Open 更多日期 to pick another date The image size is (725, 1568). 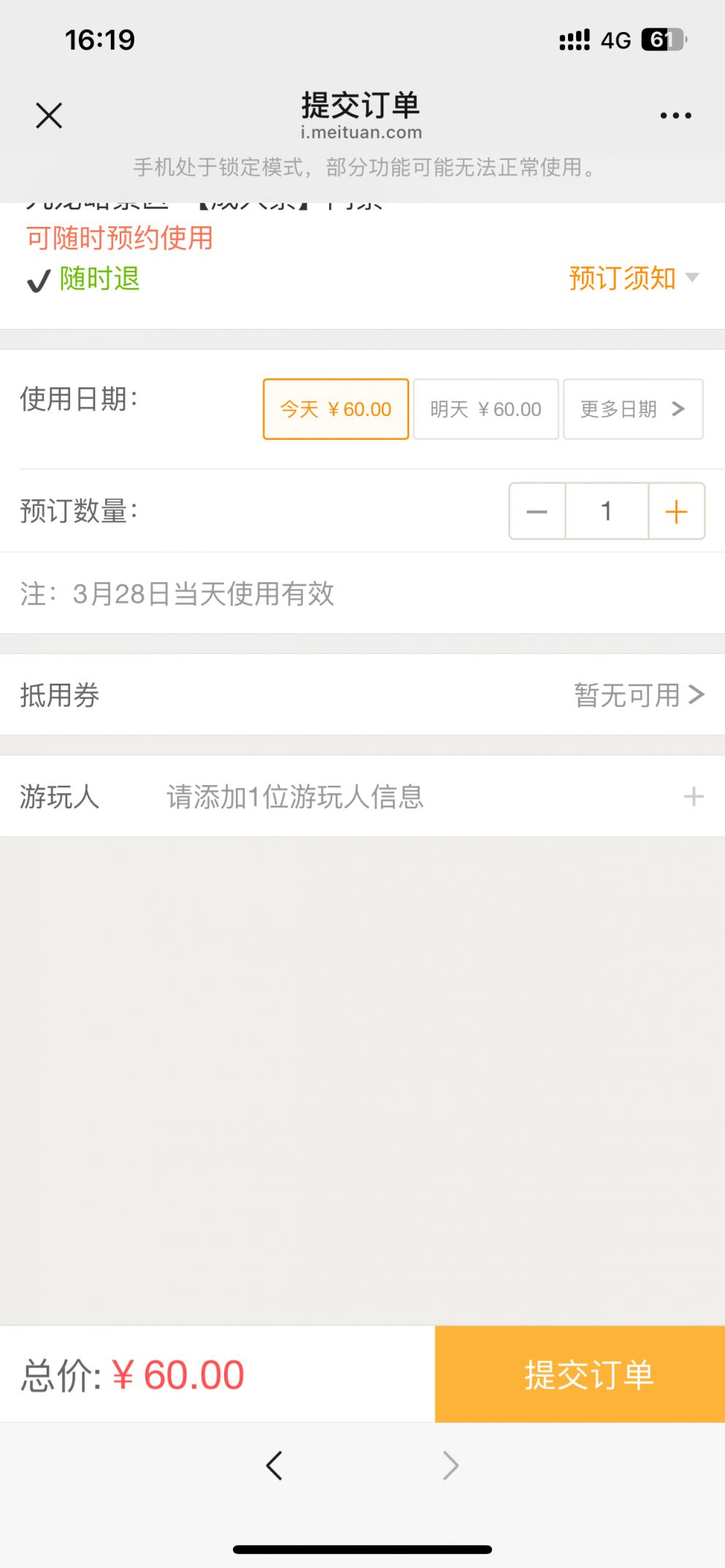[x=632, y=409]
